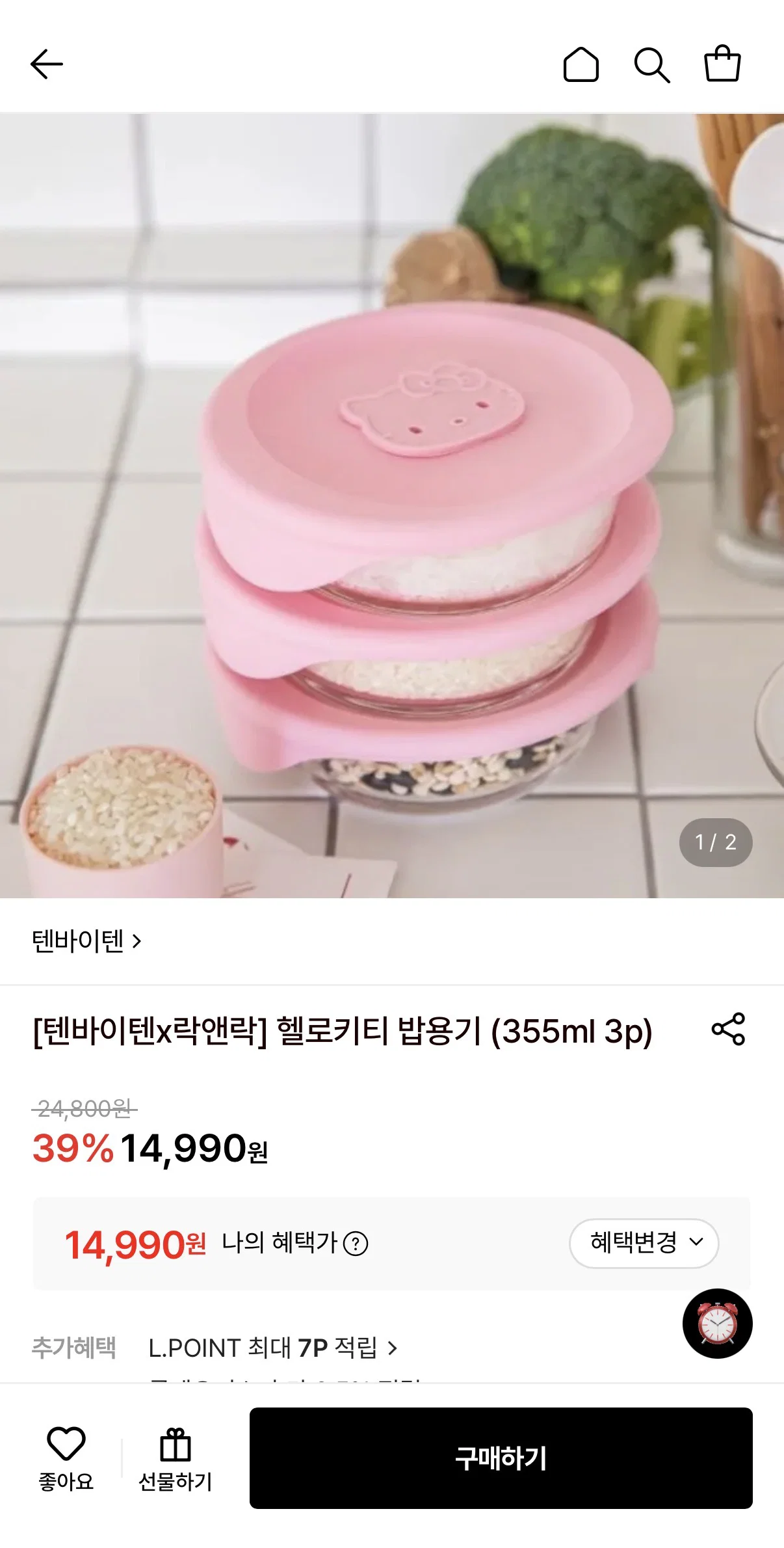Expand the 혜택변경 dropdown
Image resolution: width=784 pixels, height=1548 pixels.
tap(644, 1243)
